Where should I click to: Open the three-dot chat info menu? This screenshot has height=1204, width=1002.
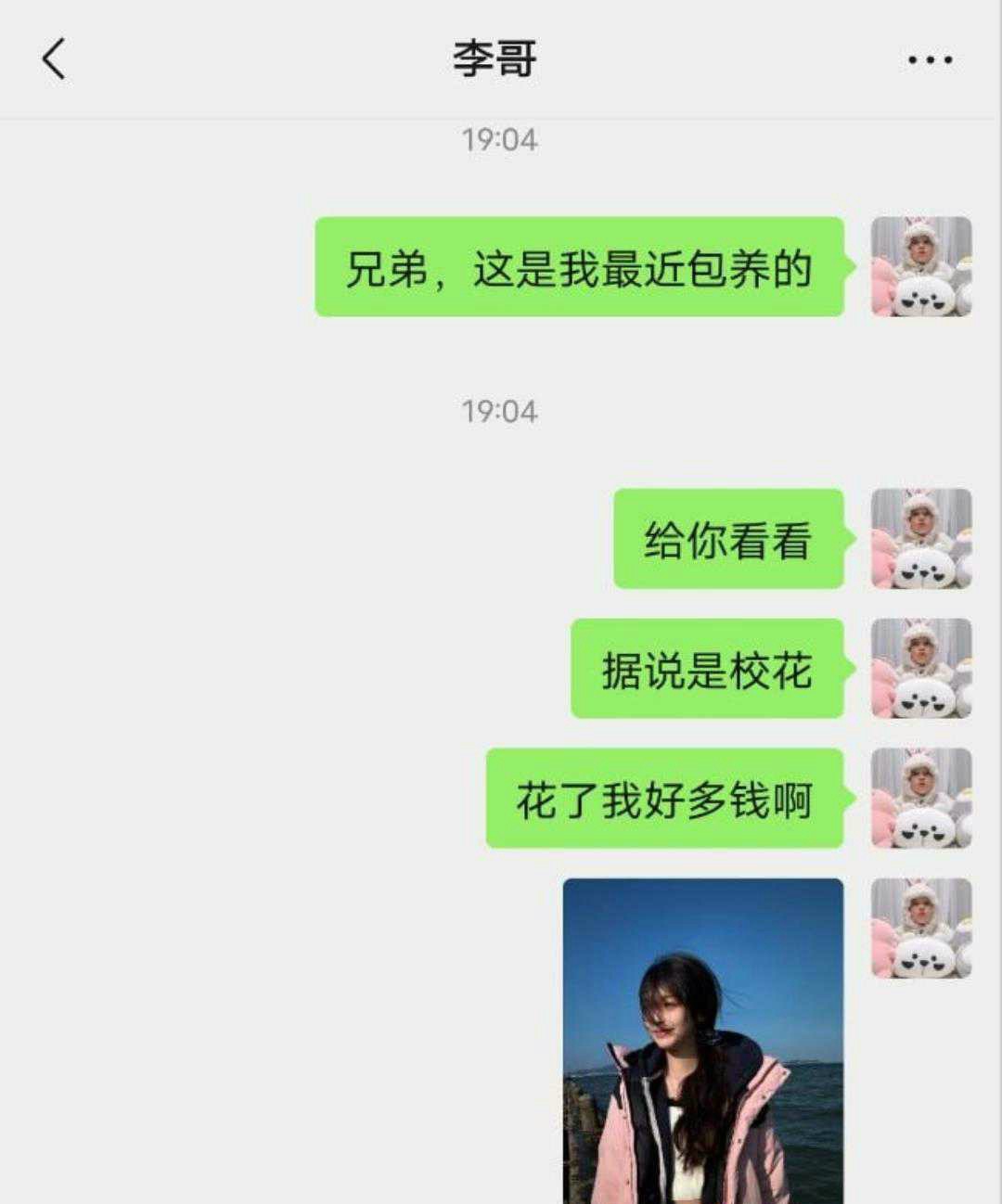click(x=930, y=60)
